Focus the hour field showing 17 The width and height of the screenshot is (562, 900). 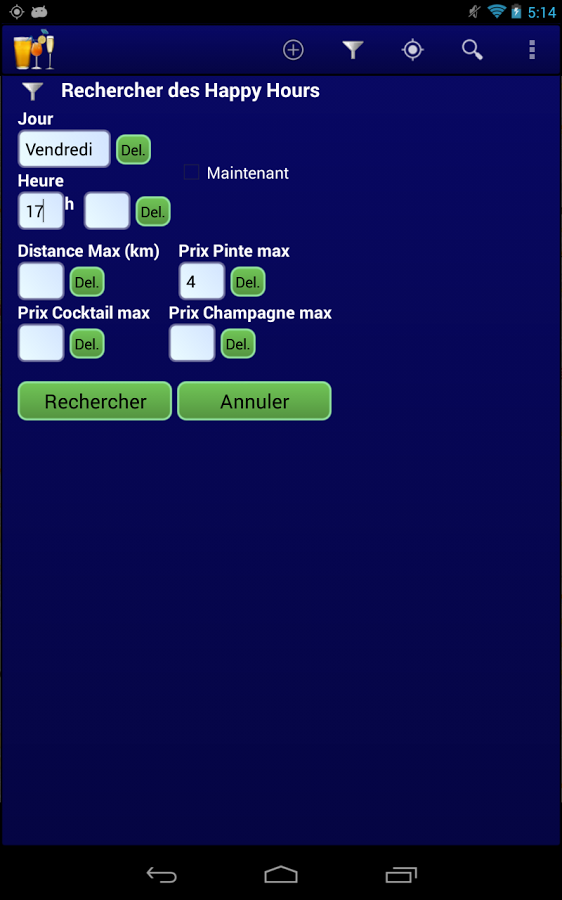click(41, 211)
